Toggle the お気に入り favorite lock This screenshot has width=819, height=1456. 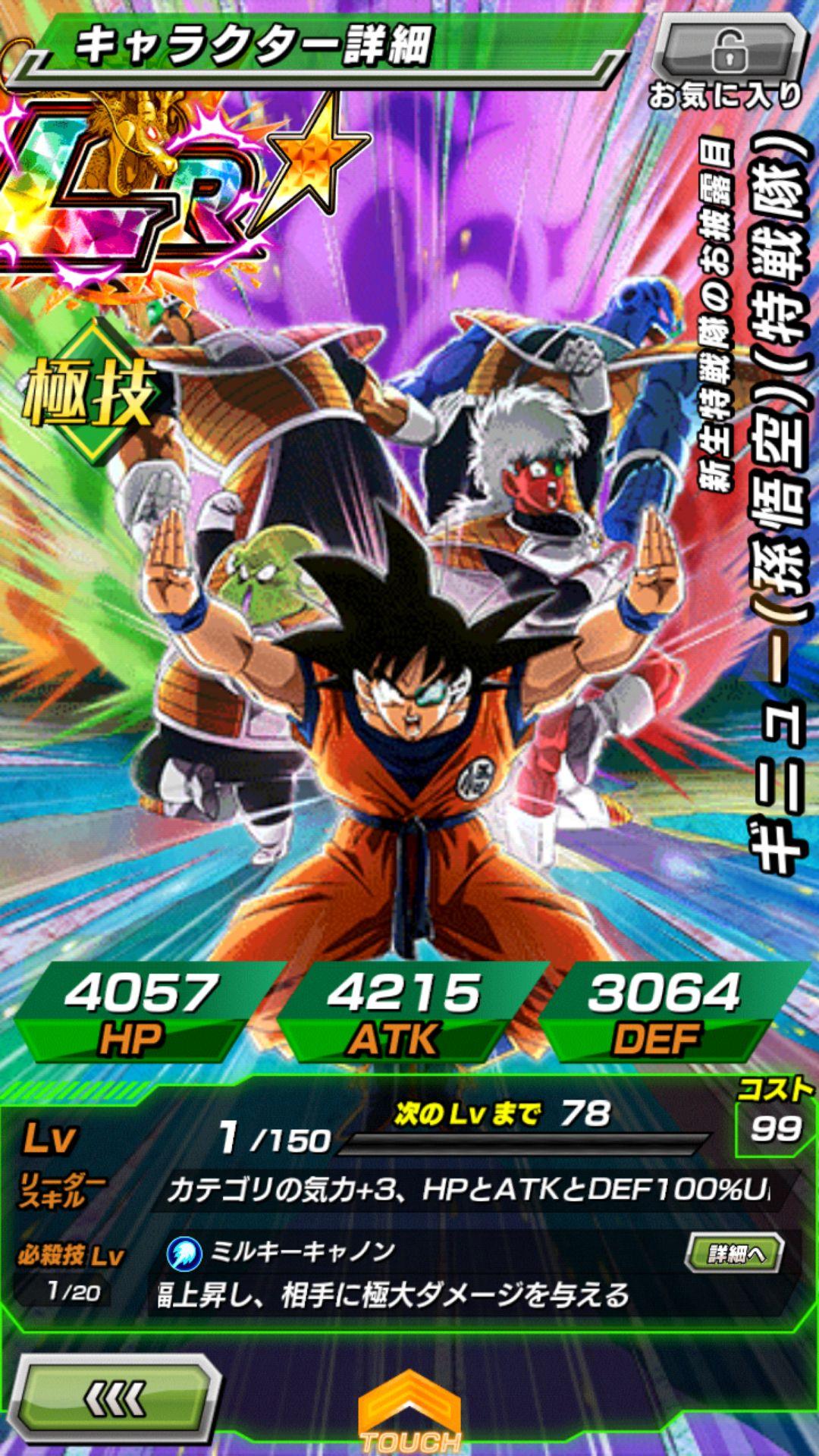(x=730, y=52)
